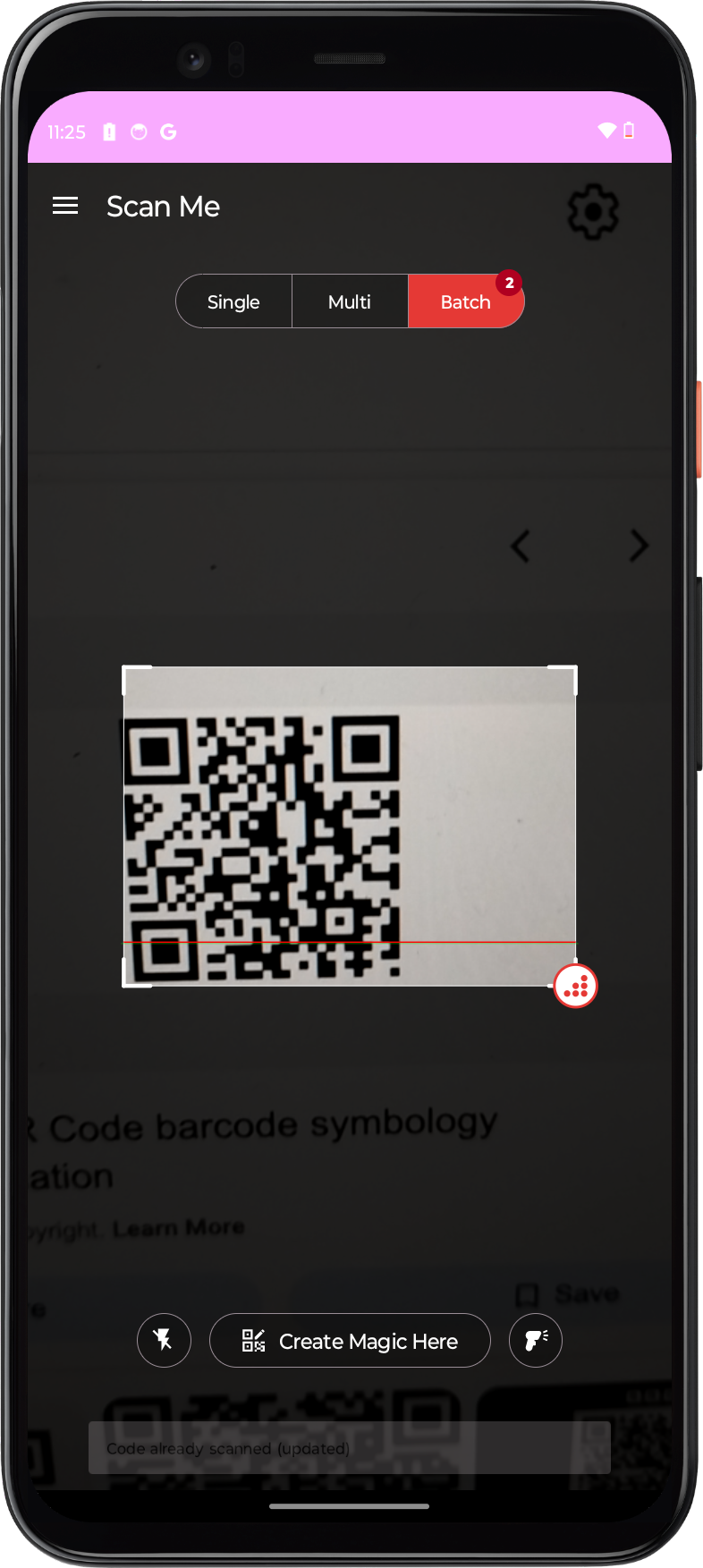Tap the red dotted scan-area resize handle
703x1568 pixels.
click(x=575, y=986)
